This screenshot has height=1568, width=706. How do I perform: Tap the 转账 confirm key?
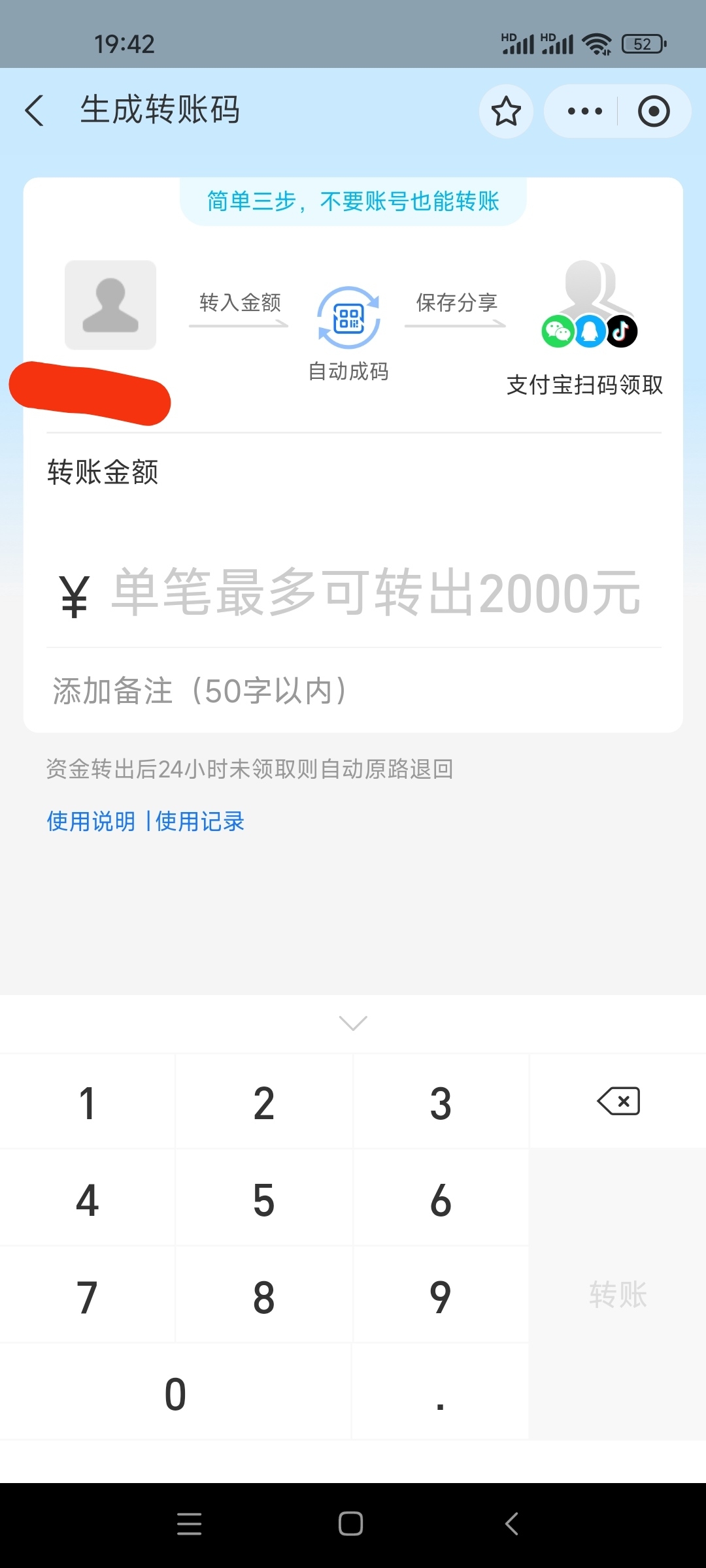(618, 1295)
